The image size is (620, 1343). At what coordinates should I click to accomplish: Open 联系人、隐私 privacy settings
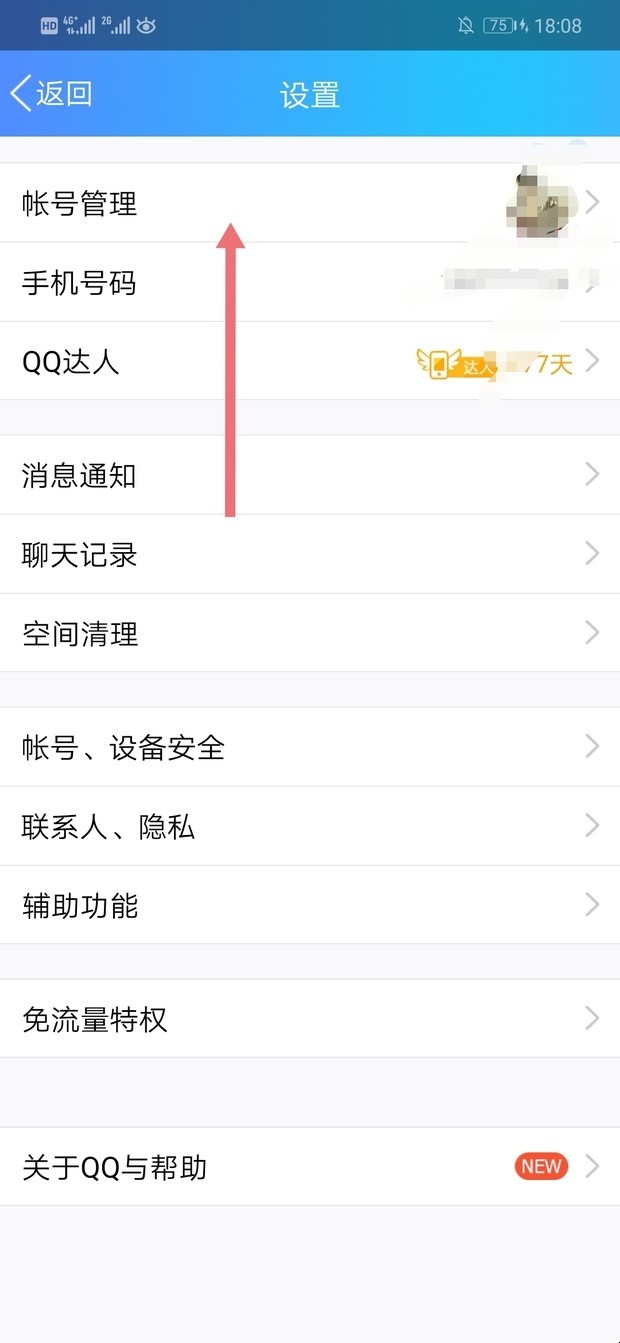[109, 826]
